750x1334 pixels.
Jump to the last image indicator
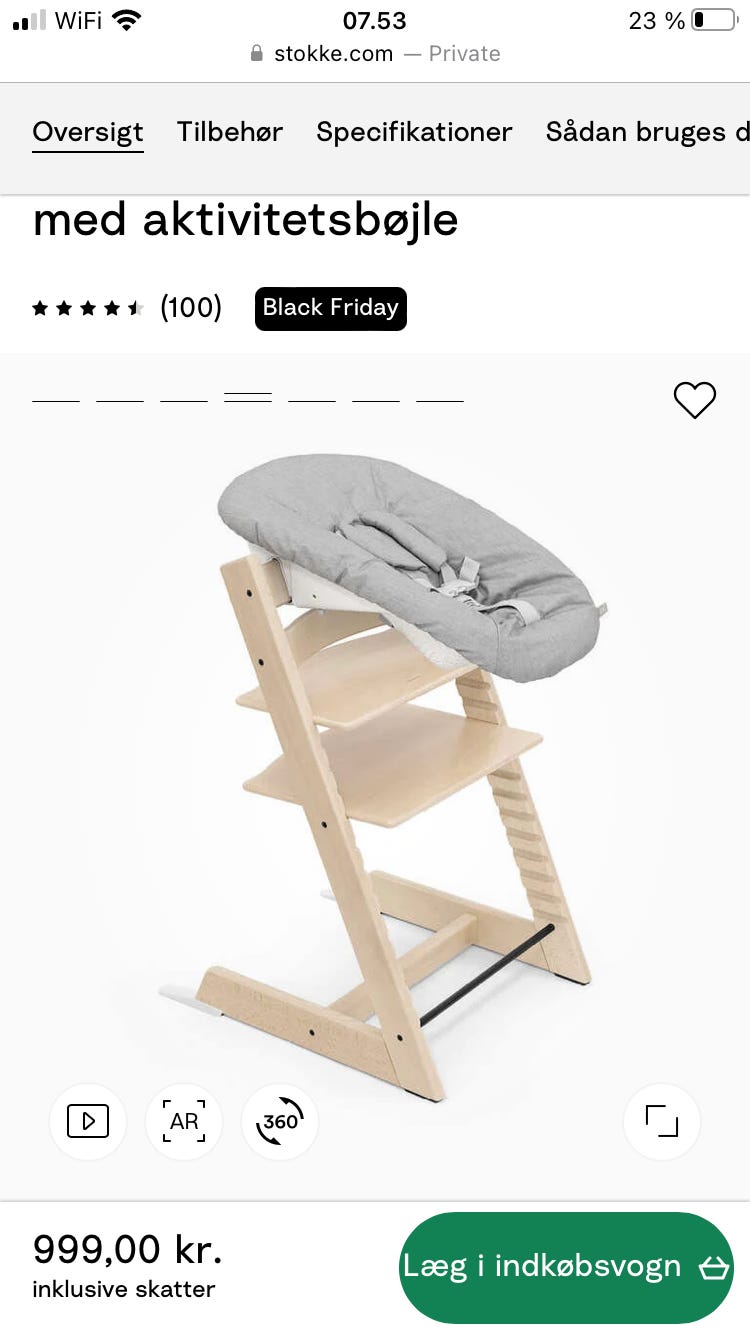click(x=440, y=399)
